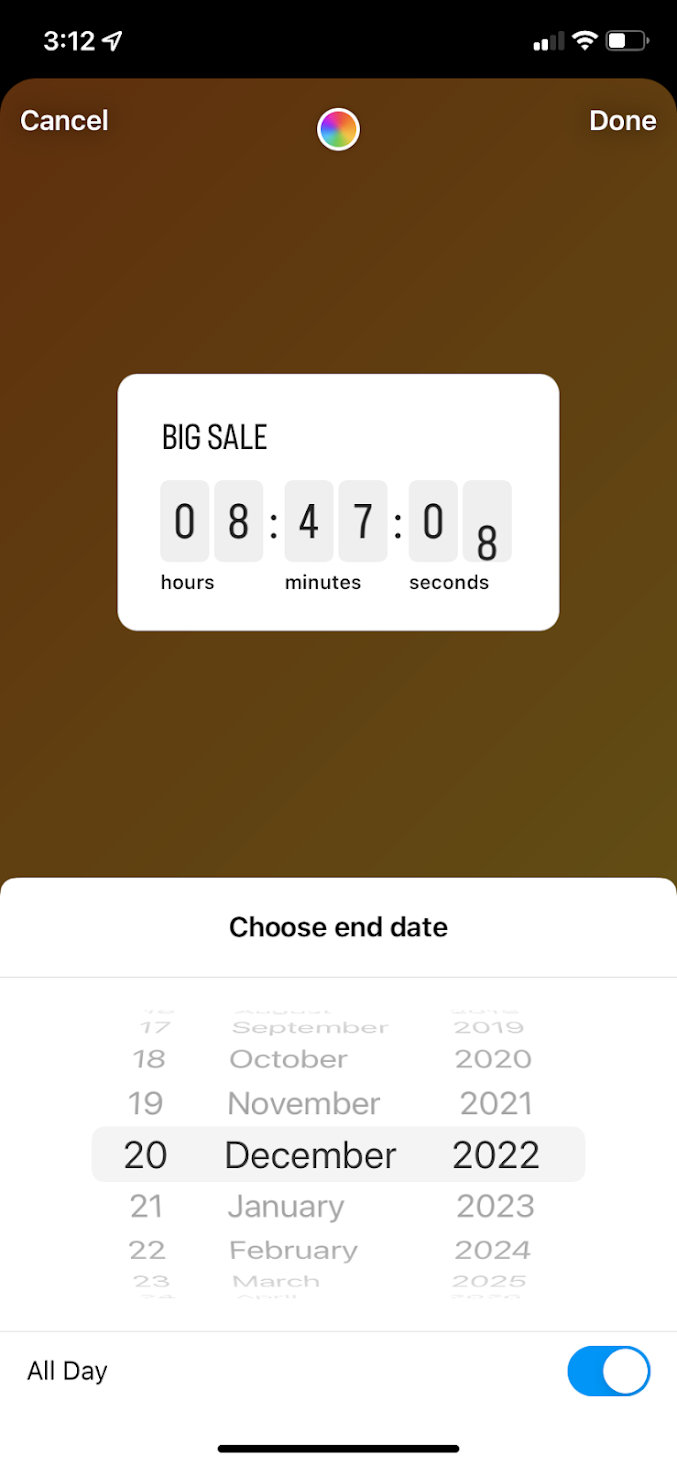The height and width of the screenshot is (1466, 677).
Task: Choose October in the month picker
Action: coord(289,1059)
